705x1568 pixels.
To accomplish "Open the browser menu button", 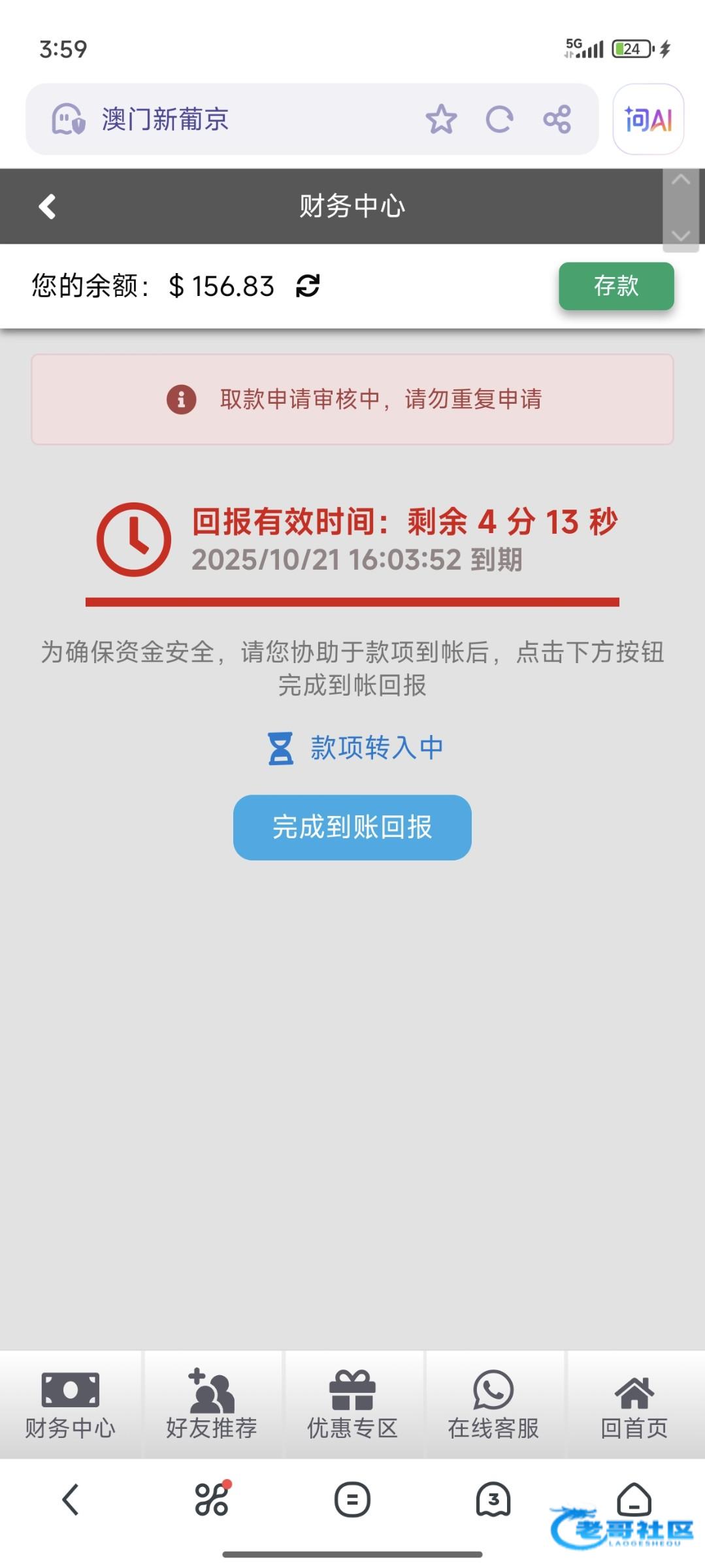I will click(352, 1499).
